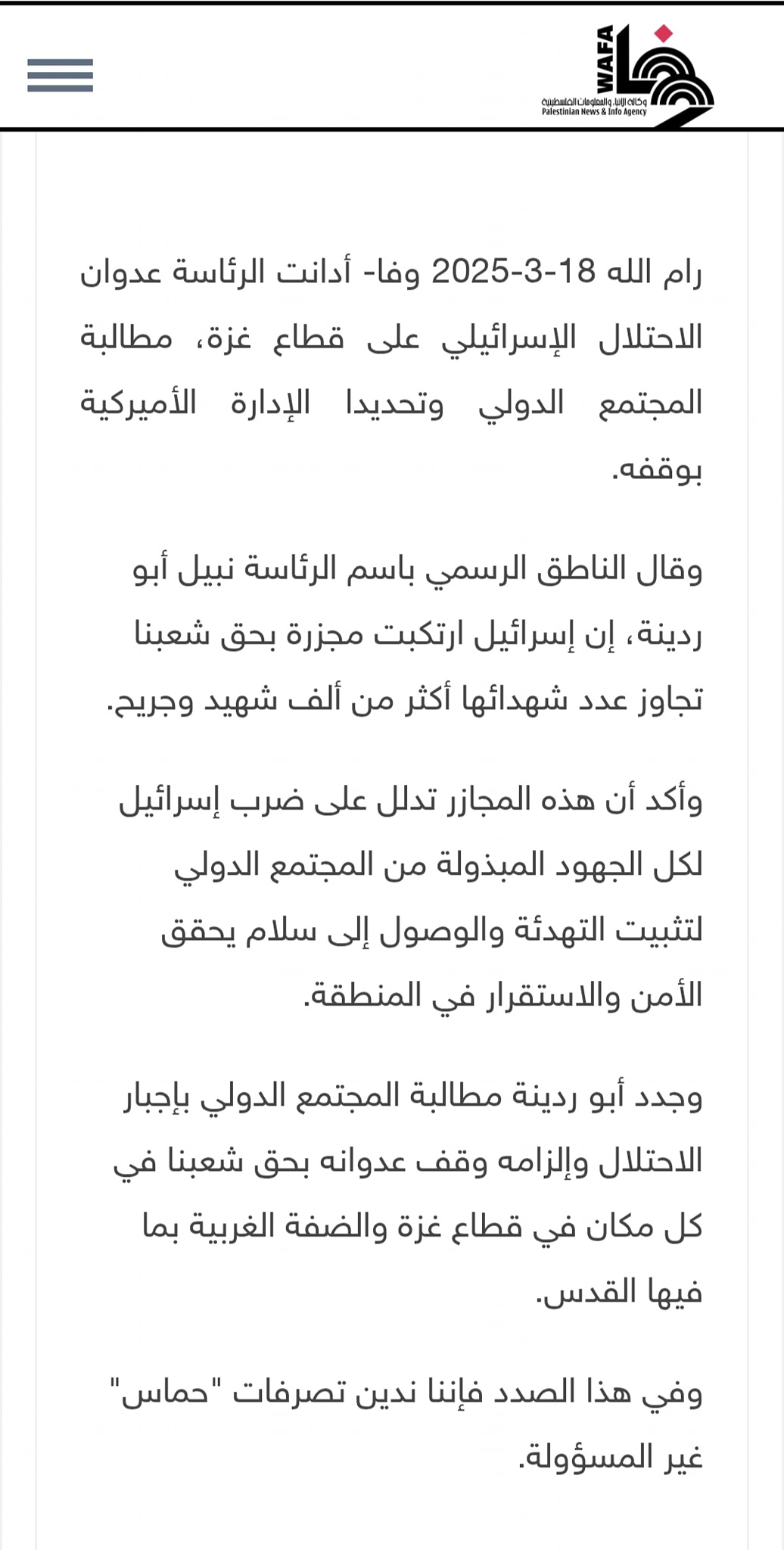Open the hamburger navigation menu
Screen dimensions: 784x1550
[61, 75]
